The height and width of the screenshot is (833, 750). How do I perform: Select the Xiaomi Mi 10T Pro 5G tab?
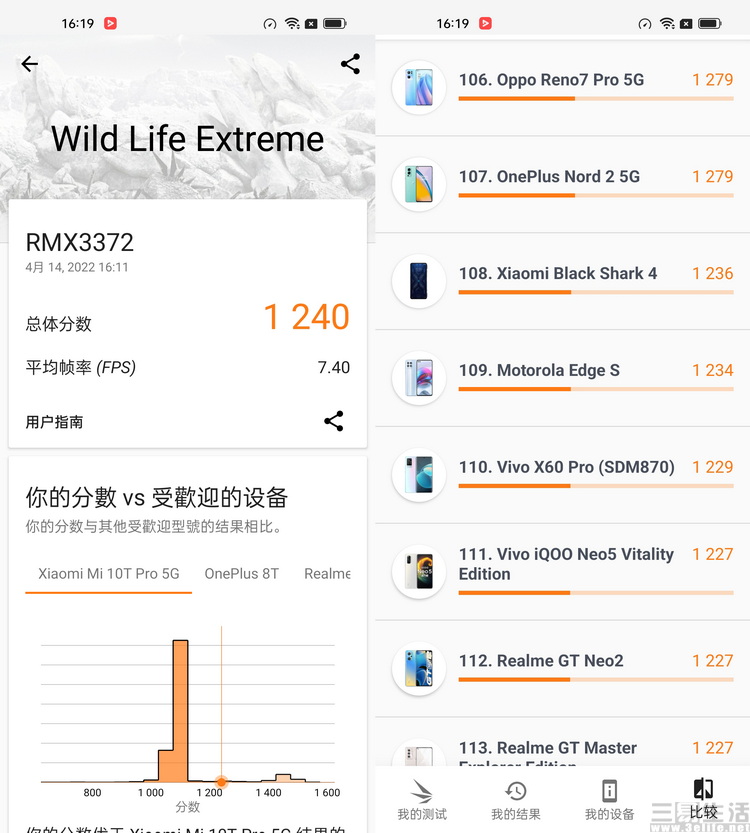(108, 574)
